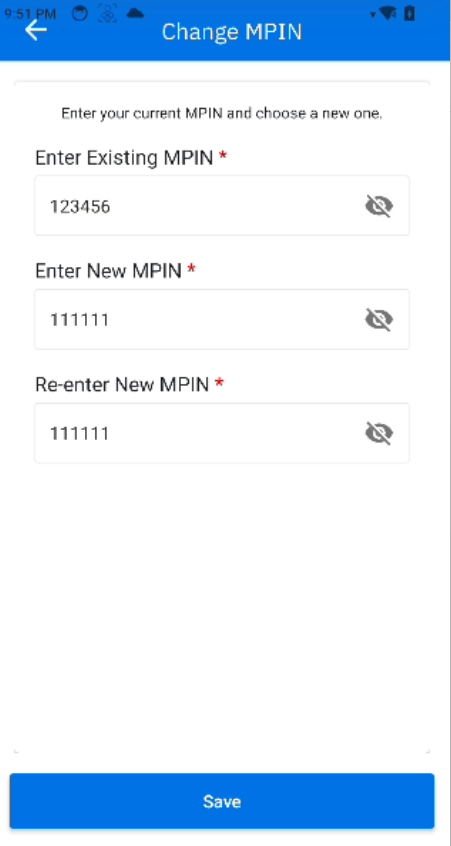
Task: Toggle visibility of the existing MPIN
Action: (x=379, y=206)
